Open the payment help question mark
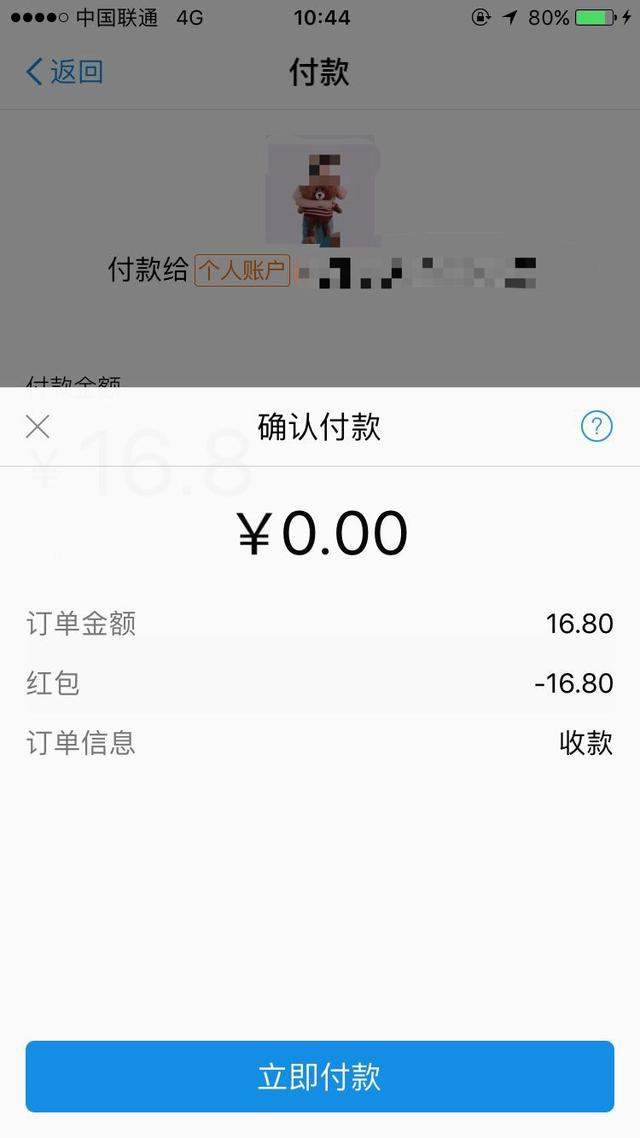Image resolution: width=640 pixels, height=1138 pixels. pos(596,427)
